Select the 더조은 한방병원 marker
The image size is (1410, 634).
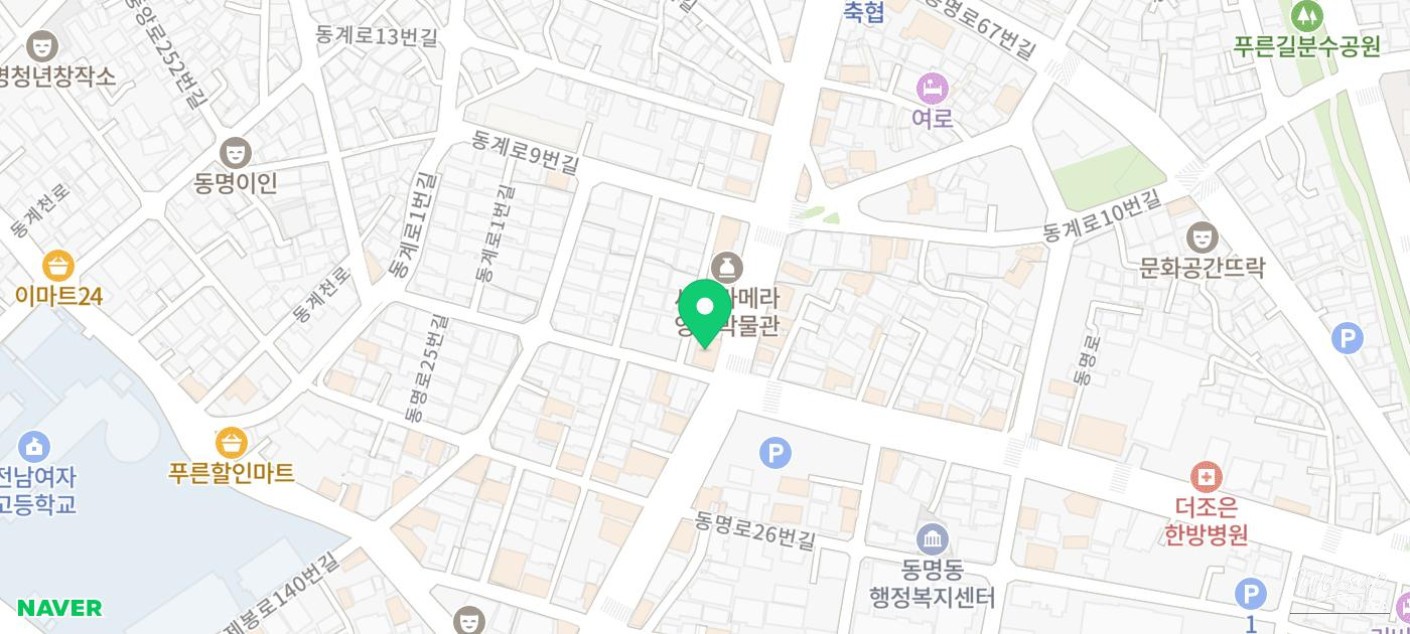coord(1206,477)
